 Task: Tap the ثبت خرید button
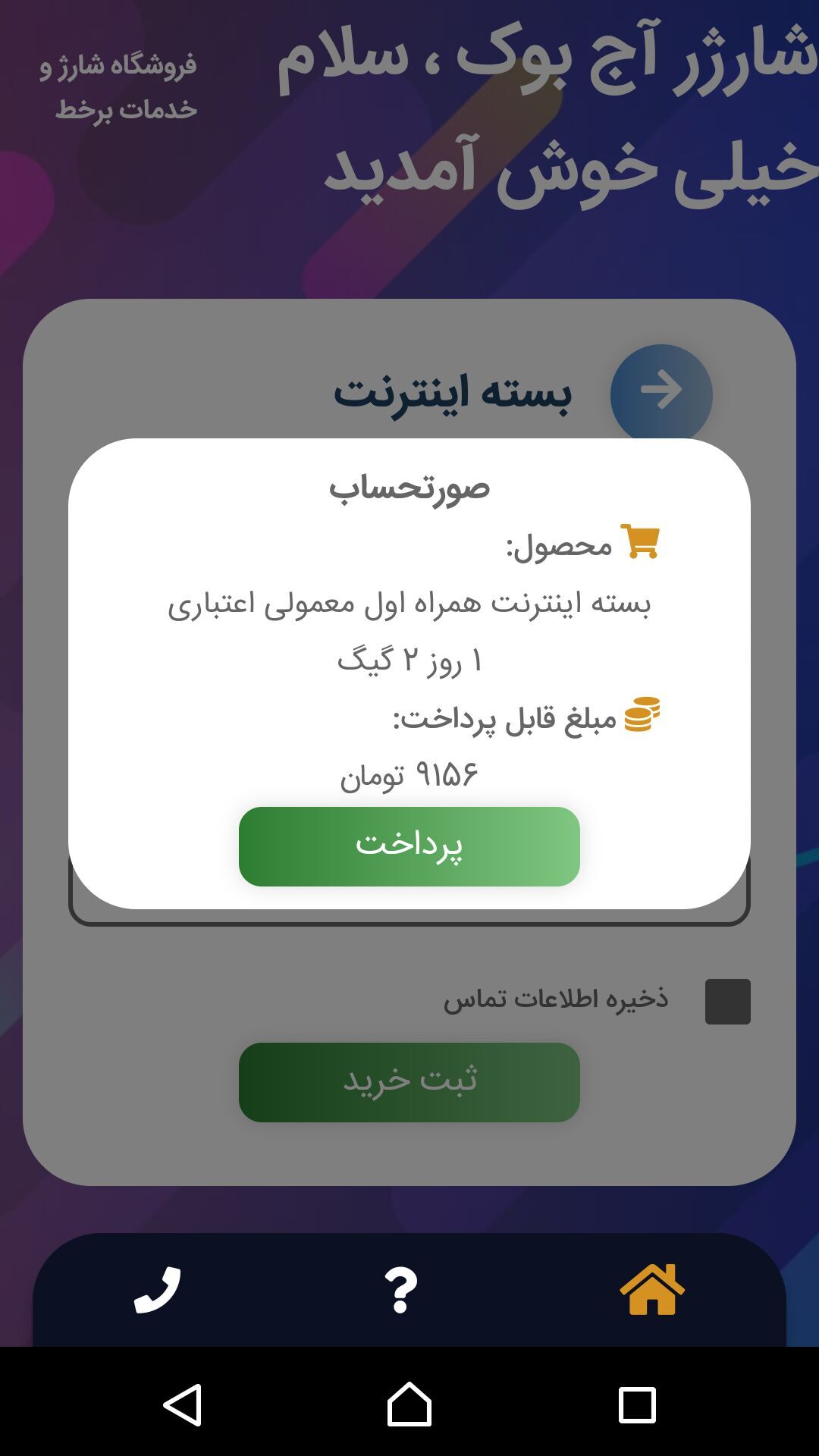tap(409, 1082)
